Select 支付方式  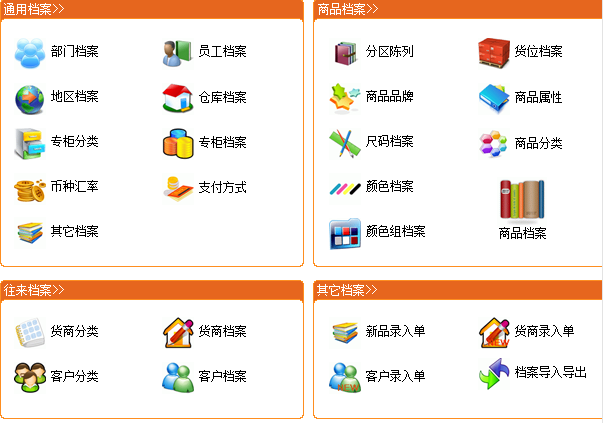221,187
